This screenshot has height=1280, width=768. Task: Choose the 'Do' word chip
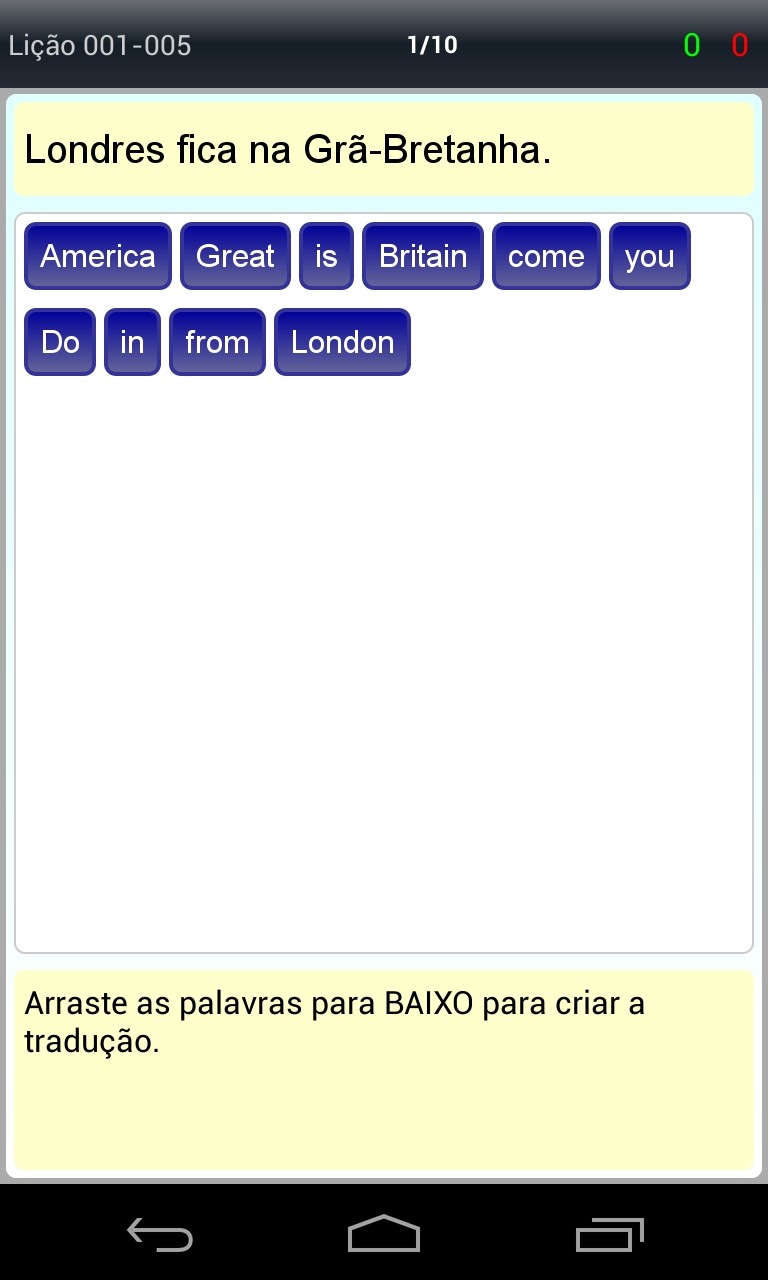[x=60, y=342]
